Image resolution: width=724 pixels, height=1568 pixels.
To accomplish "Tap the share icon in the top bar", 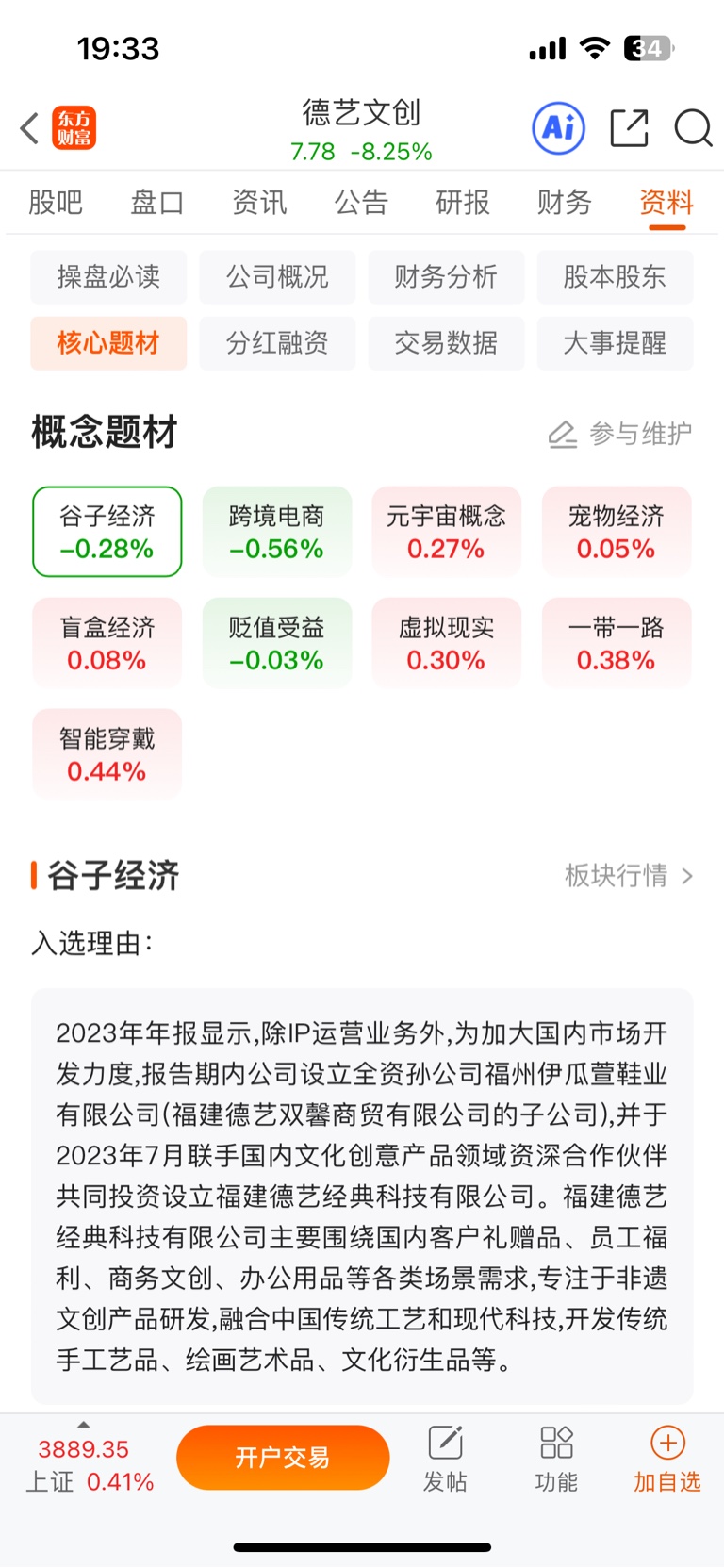I will pyautogui.click(x=629, y=128).
